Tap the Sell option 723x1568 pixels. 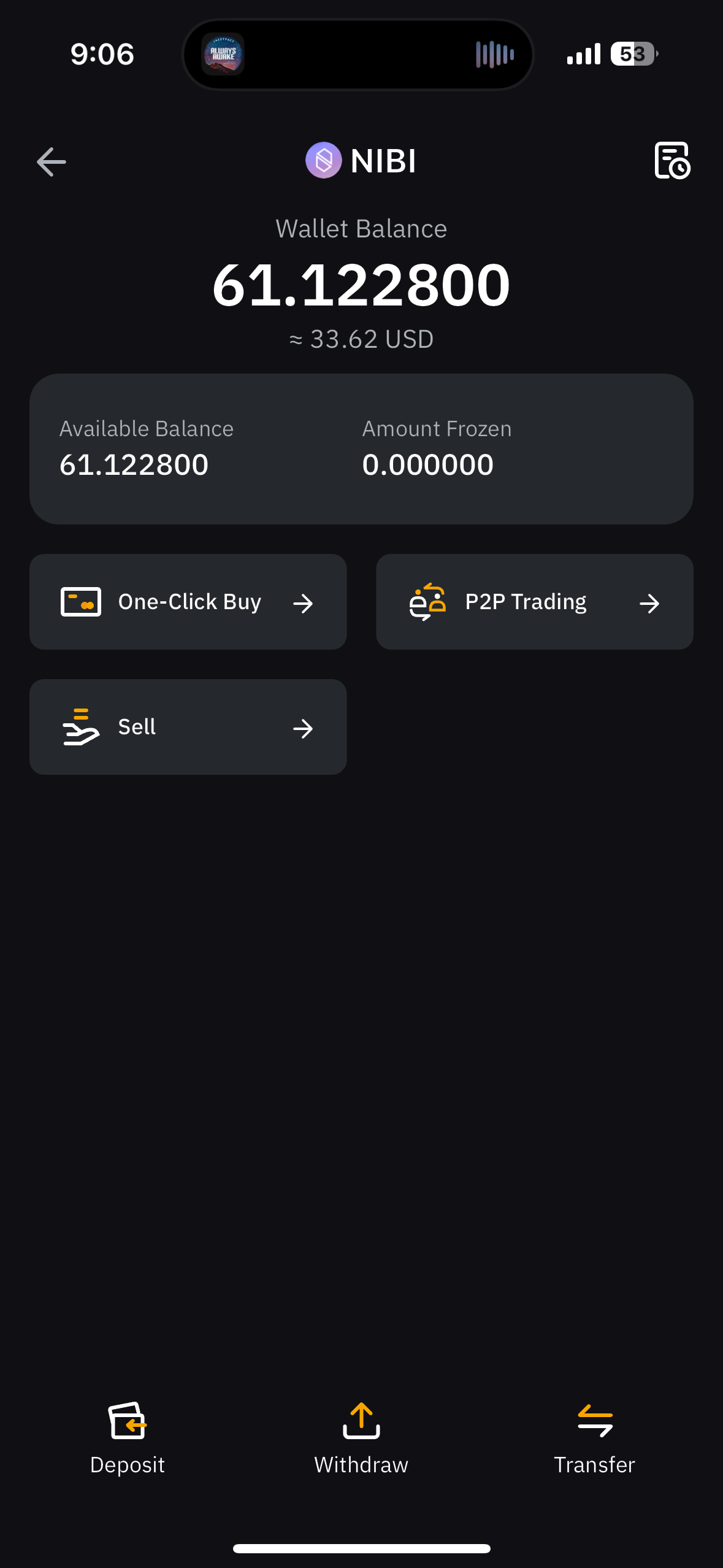[x=188, y=727]
